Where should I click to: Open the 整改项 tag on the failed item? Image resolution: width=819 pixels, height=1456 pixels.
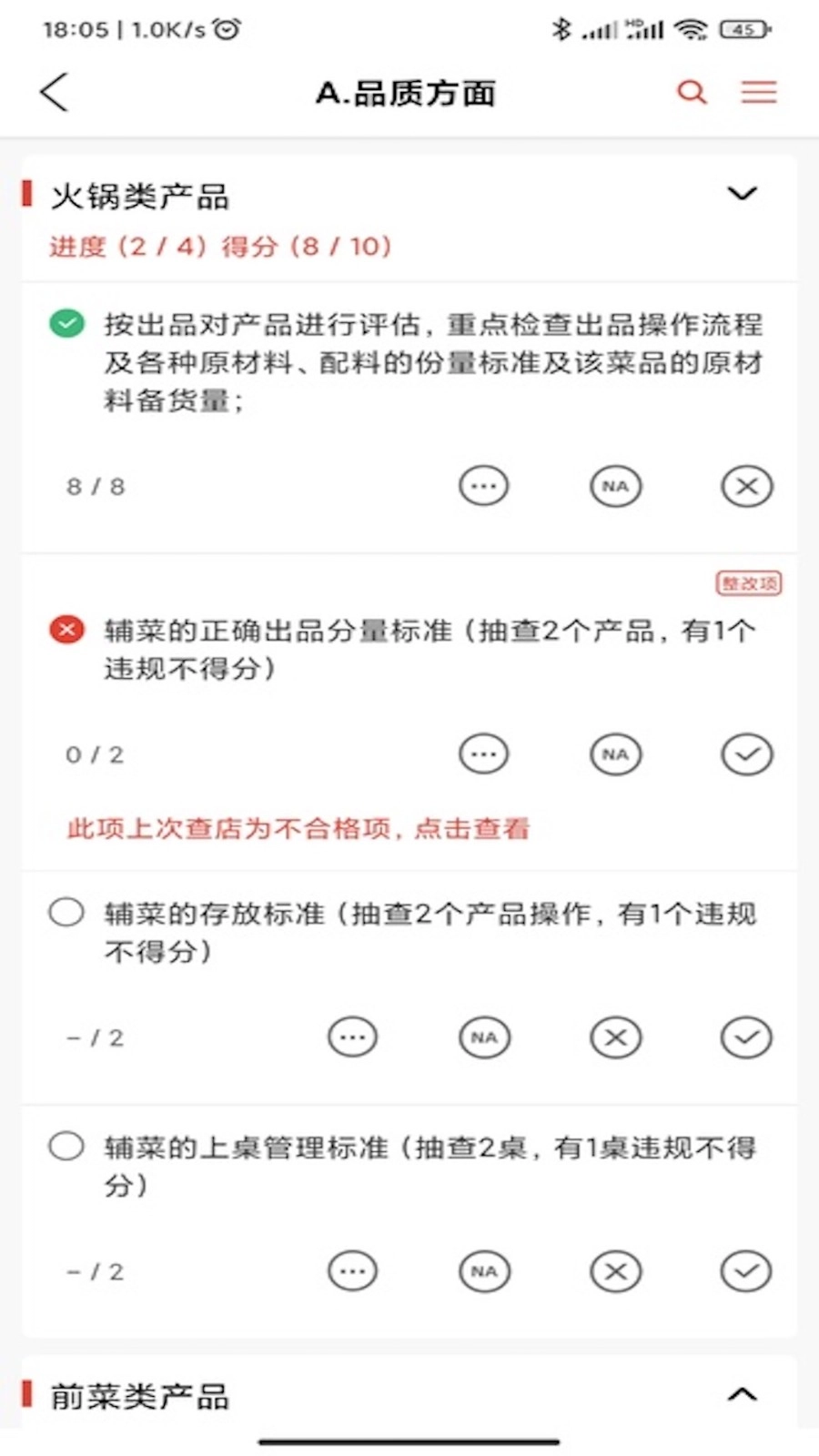pyautogui.click(x=748, y=582)
